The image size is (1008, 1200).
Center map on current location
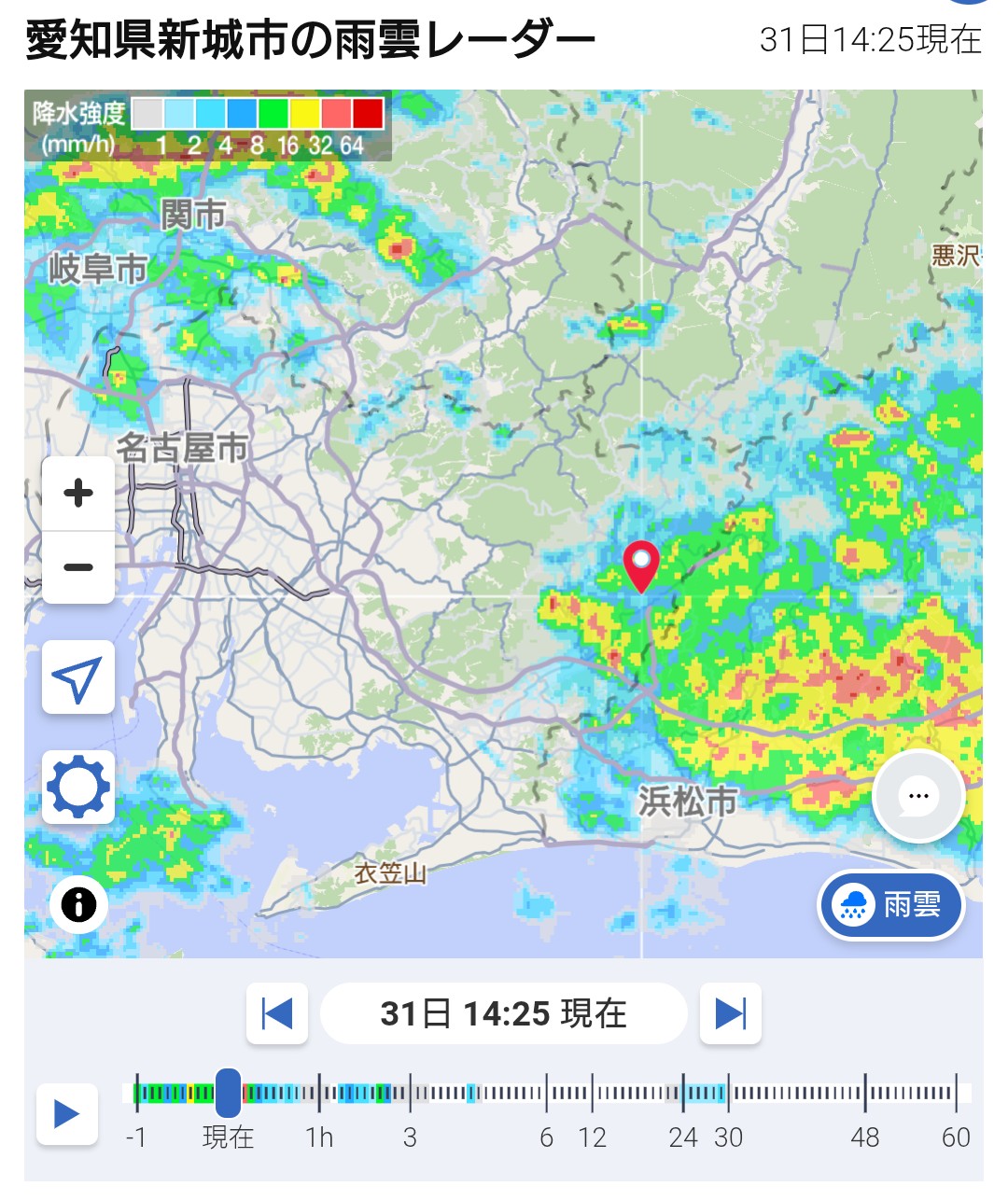click(78, 678)
